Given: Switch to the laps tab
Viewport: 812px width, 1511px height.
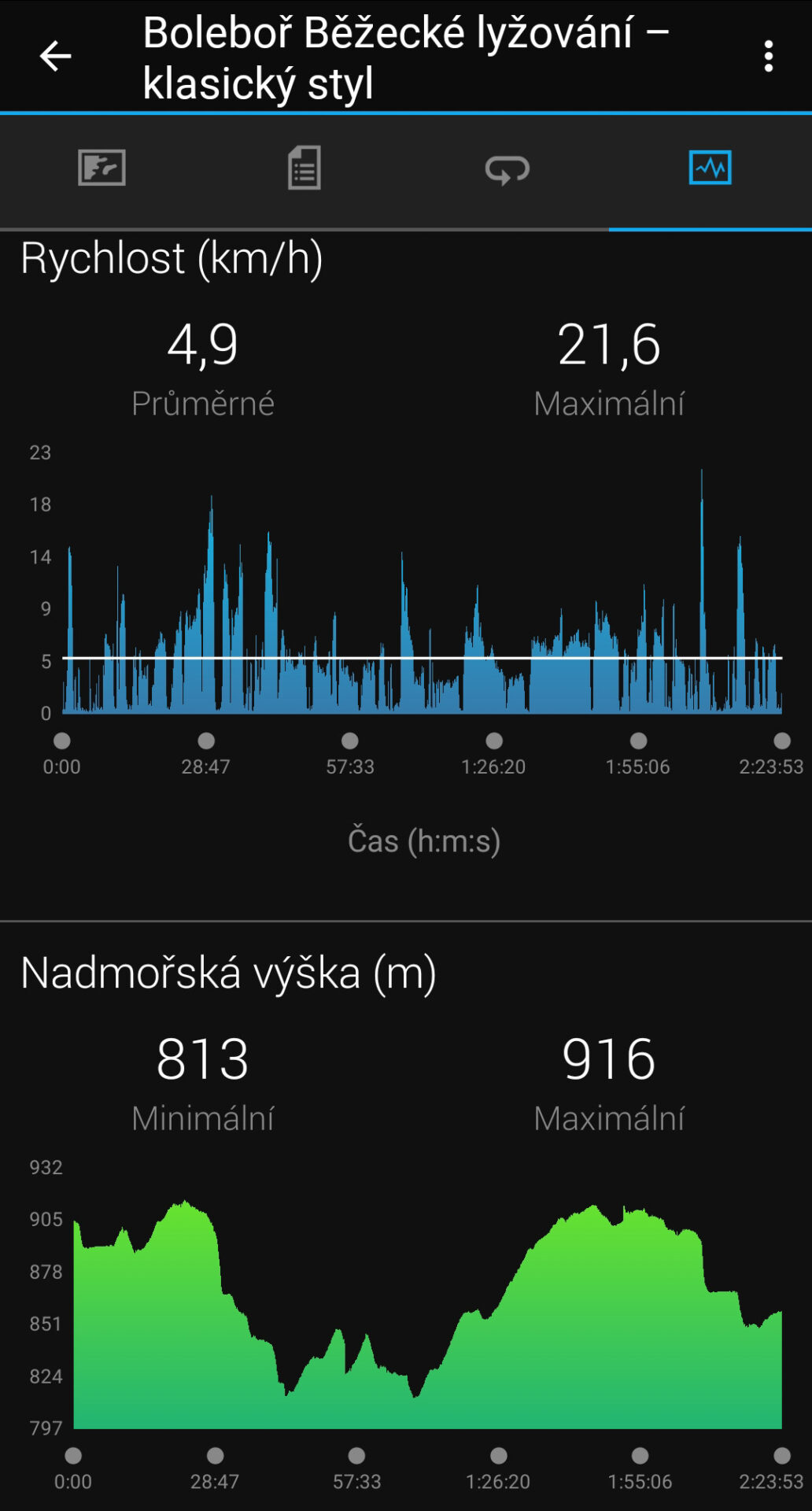Looking at the screenshot, I should click(507, 168).
